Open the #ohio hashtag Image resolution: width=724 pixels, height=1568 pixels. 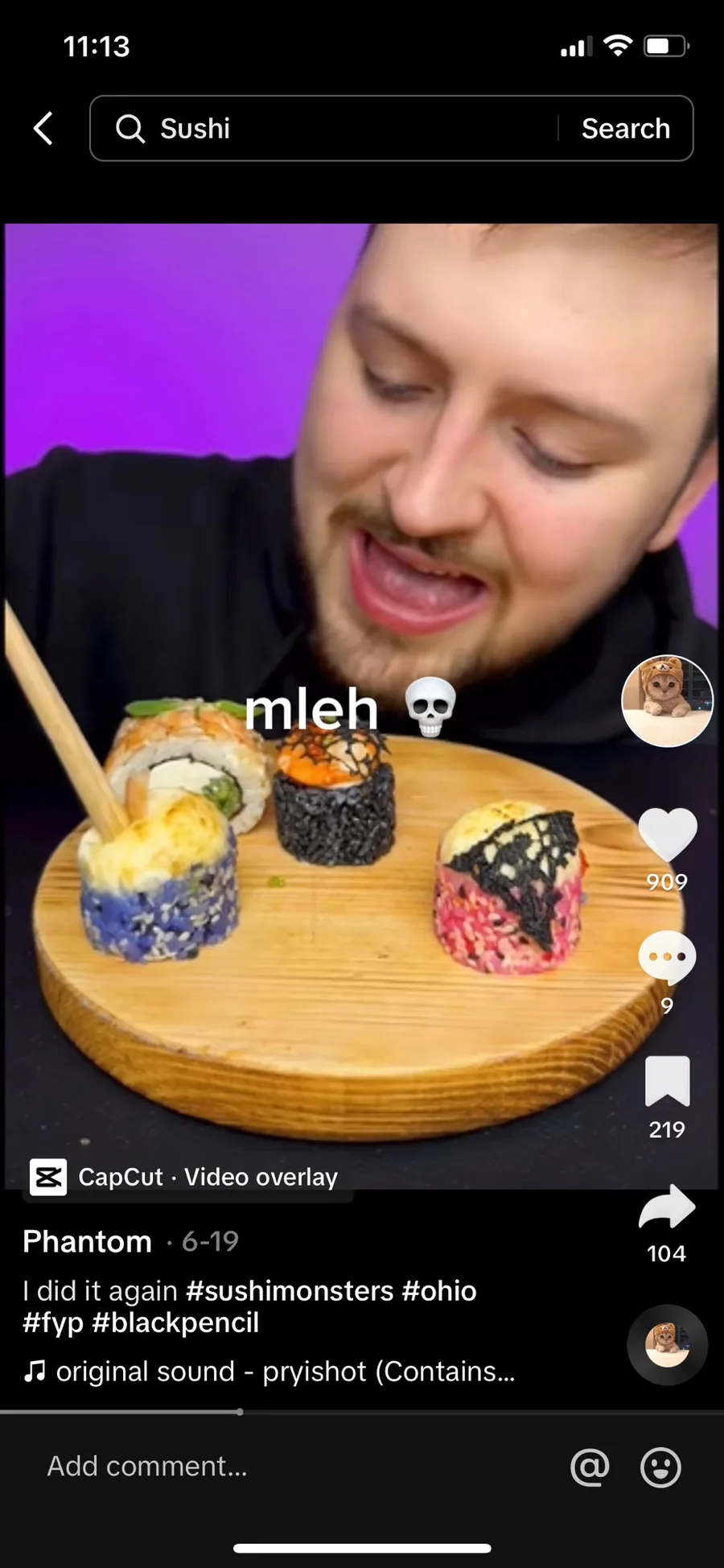click(439, 1290)
